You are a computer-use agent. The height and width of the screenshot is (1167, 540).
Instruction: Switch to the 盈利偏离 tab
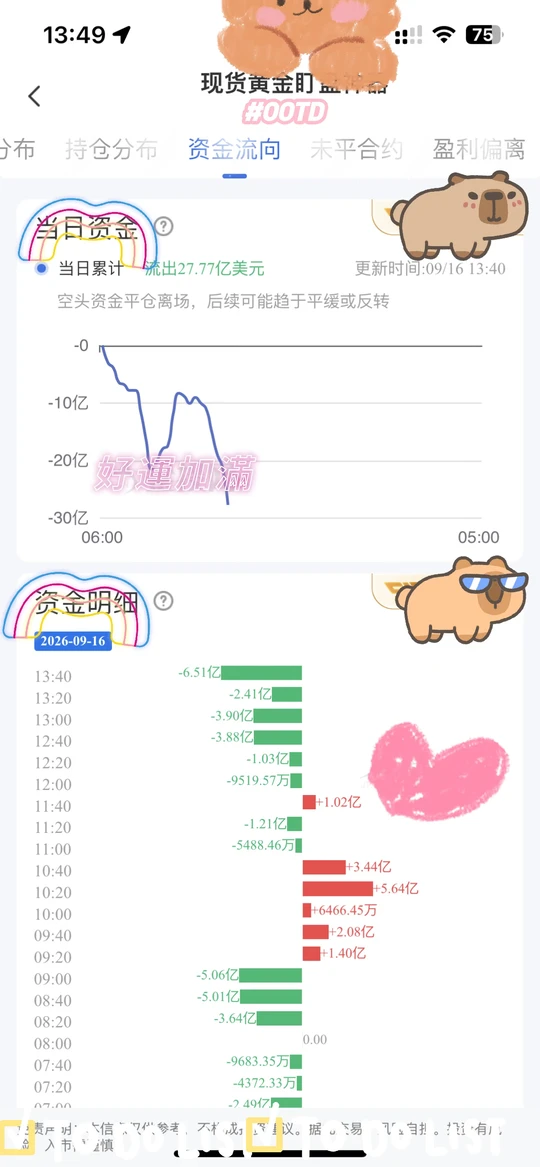(479, 150)
